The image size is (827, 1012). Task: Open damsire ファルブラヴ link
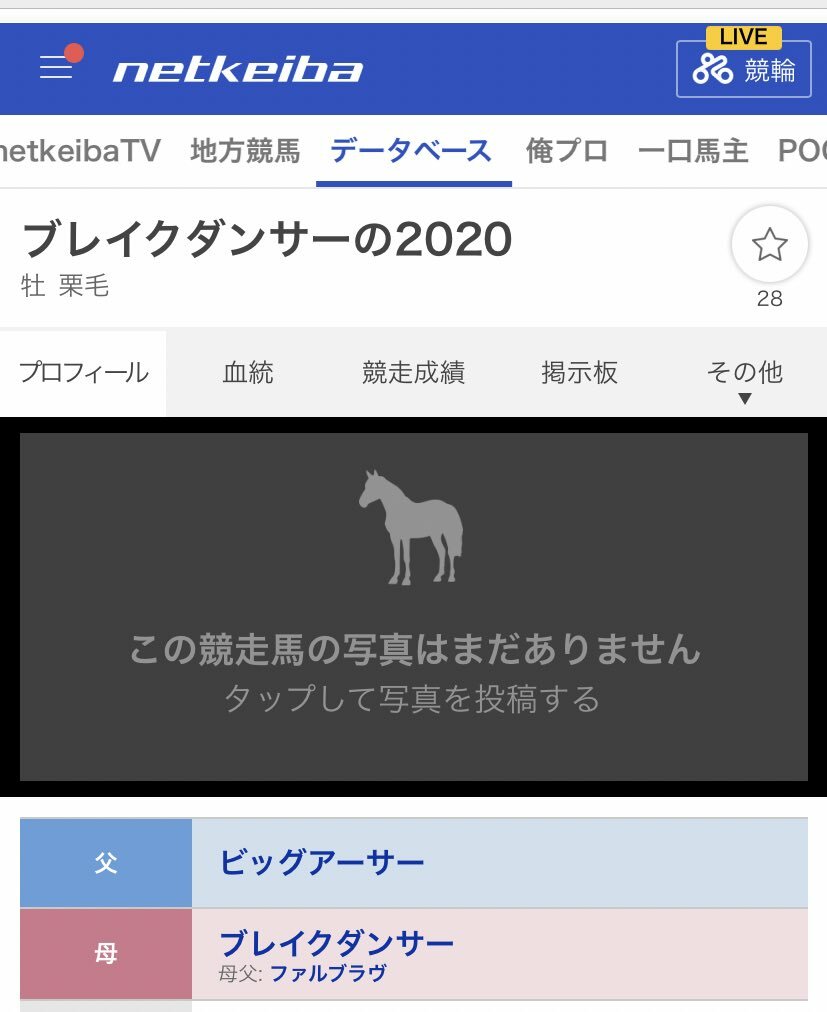328,974
